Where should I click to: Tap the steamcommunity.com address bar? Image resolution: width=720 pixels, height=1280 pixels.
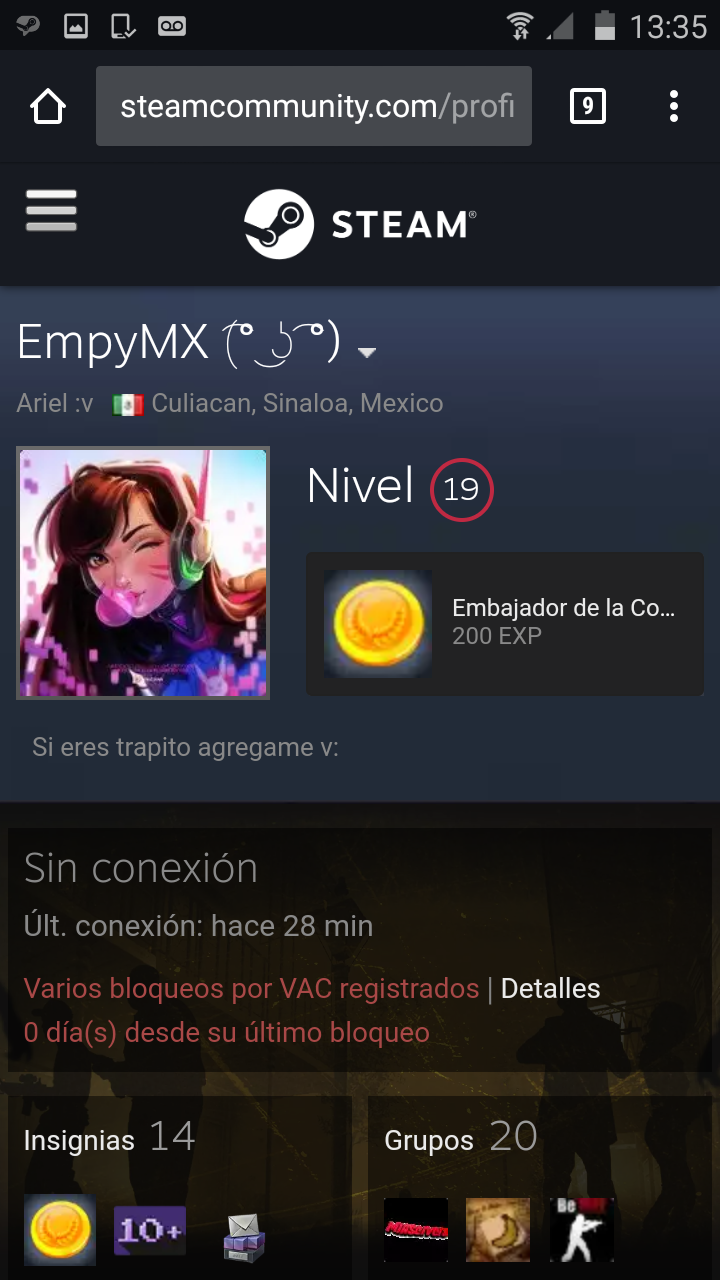tap(314, 106)
